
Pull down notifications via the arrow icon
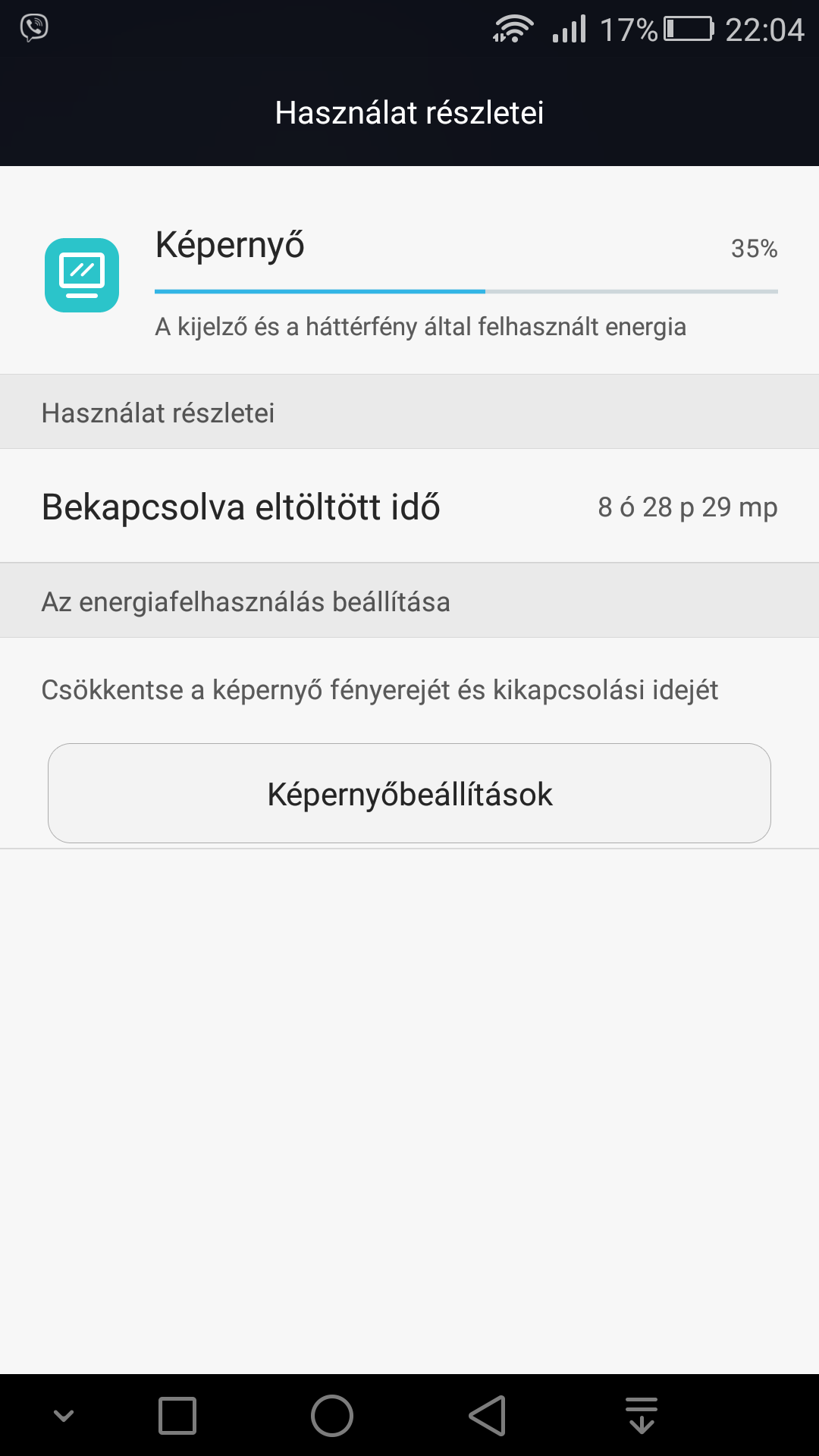click(642, 1415)
